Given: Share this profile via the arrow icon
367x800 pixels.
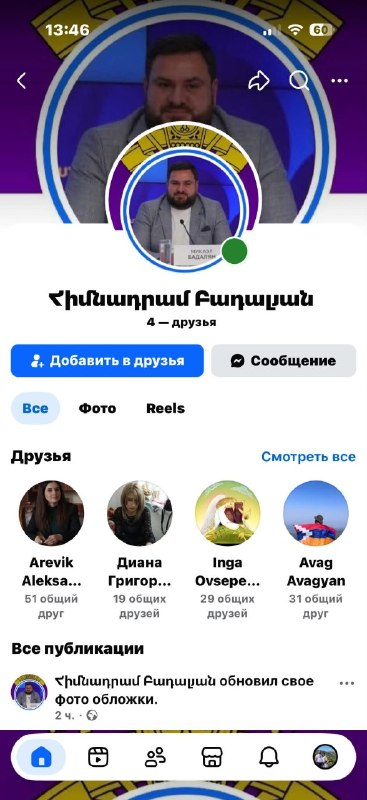Looking at the screenshot, I should pyautogui.click(x=258, y=81).
